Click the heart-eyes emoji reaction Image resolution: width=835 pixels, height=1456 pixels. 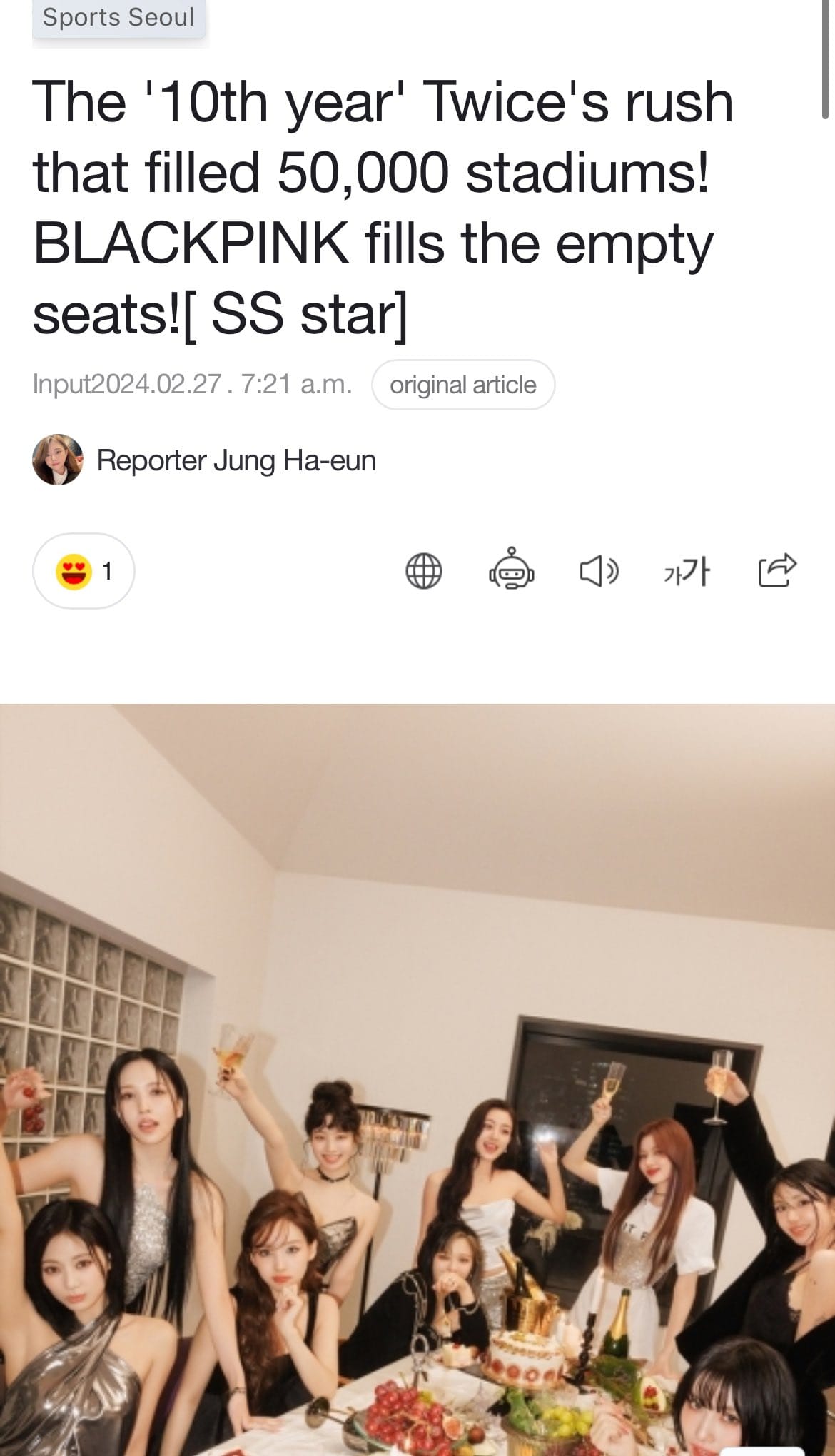(75, 570)
